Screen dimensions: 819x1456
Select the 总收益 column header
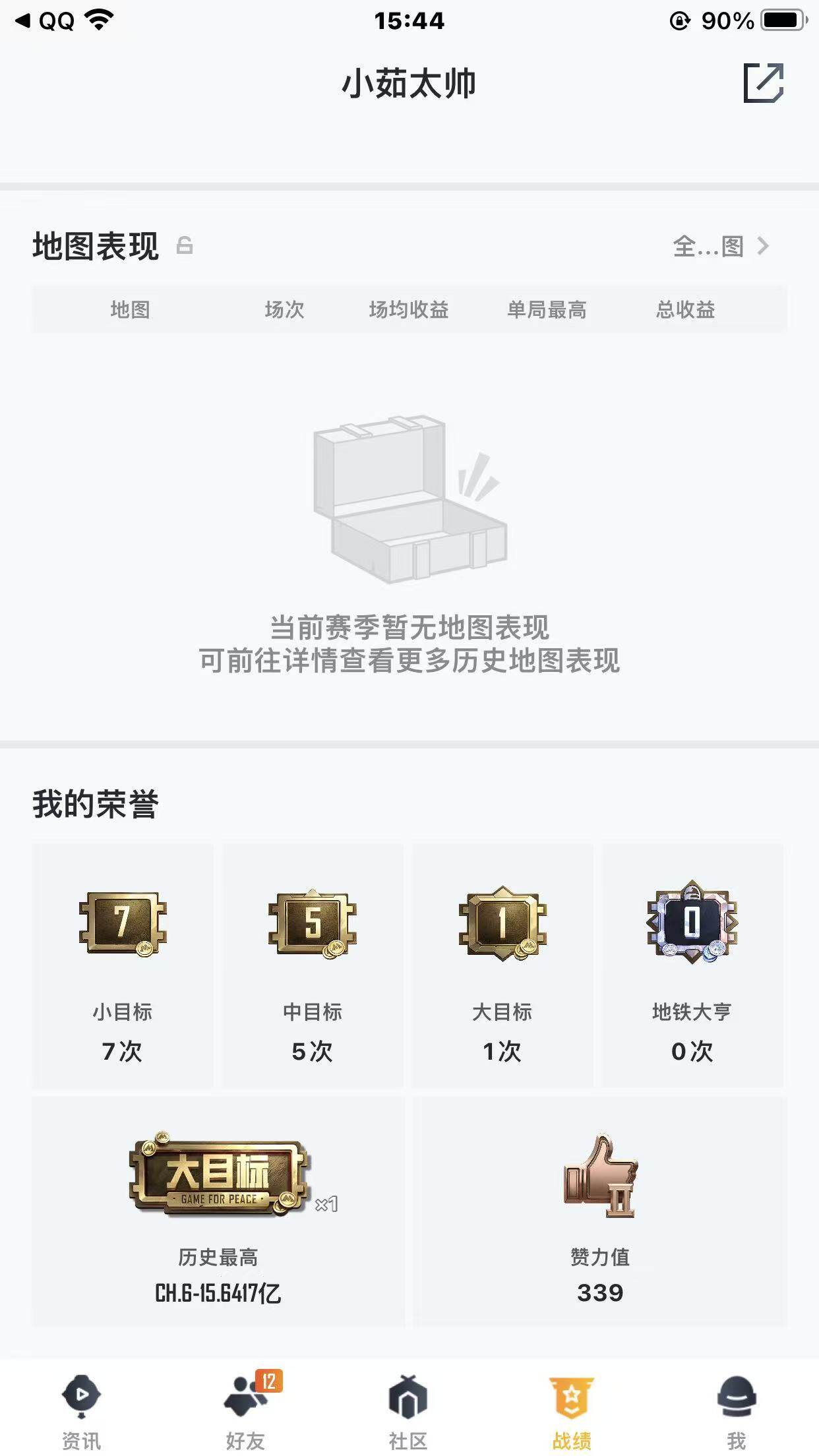(x=684, y=311)
